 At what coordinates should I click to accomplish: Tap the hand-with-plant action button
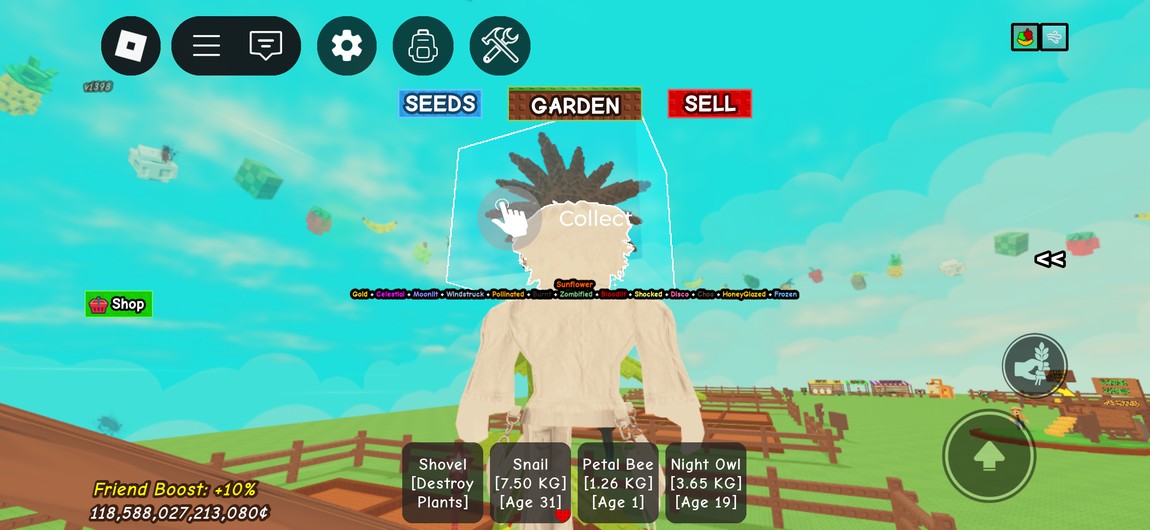pos(1034,366)
